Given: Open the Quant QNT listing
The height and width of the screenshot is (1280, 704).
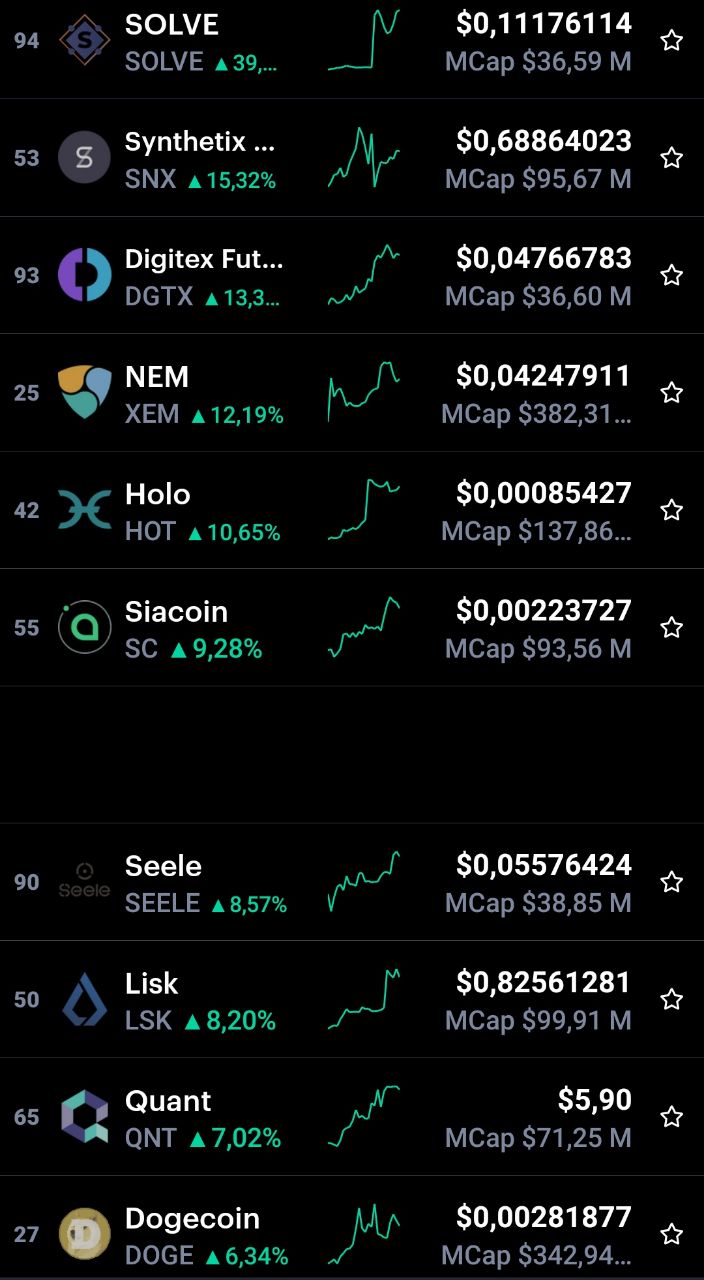Looking at the screenshot, I should point(352,1117).
